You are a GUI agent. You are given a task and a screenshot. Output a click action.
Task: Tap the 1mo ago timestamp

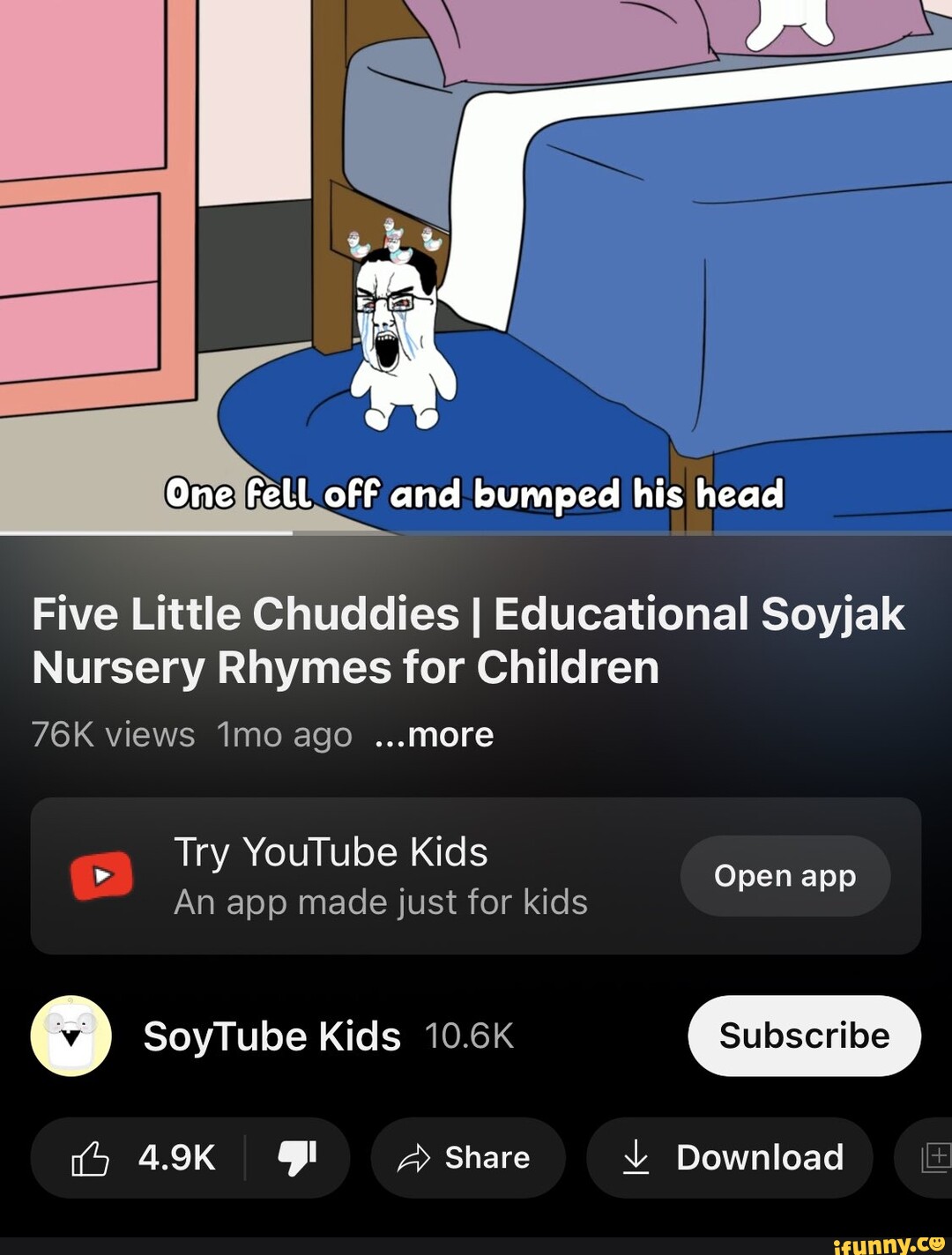pos(282,734)
